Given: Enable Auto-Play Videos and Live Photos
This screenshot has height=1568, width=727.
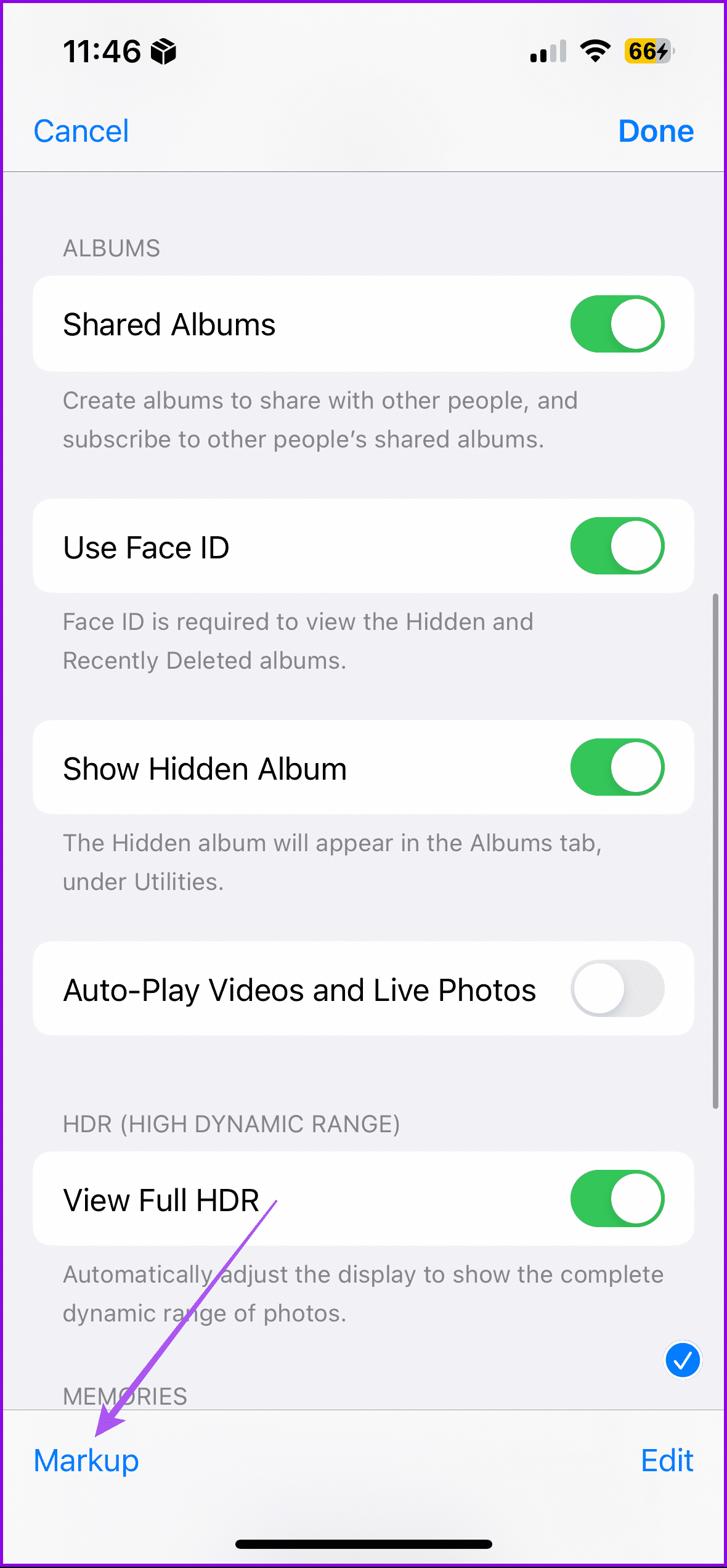Looking at the screenshot, I should point(617,989).
